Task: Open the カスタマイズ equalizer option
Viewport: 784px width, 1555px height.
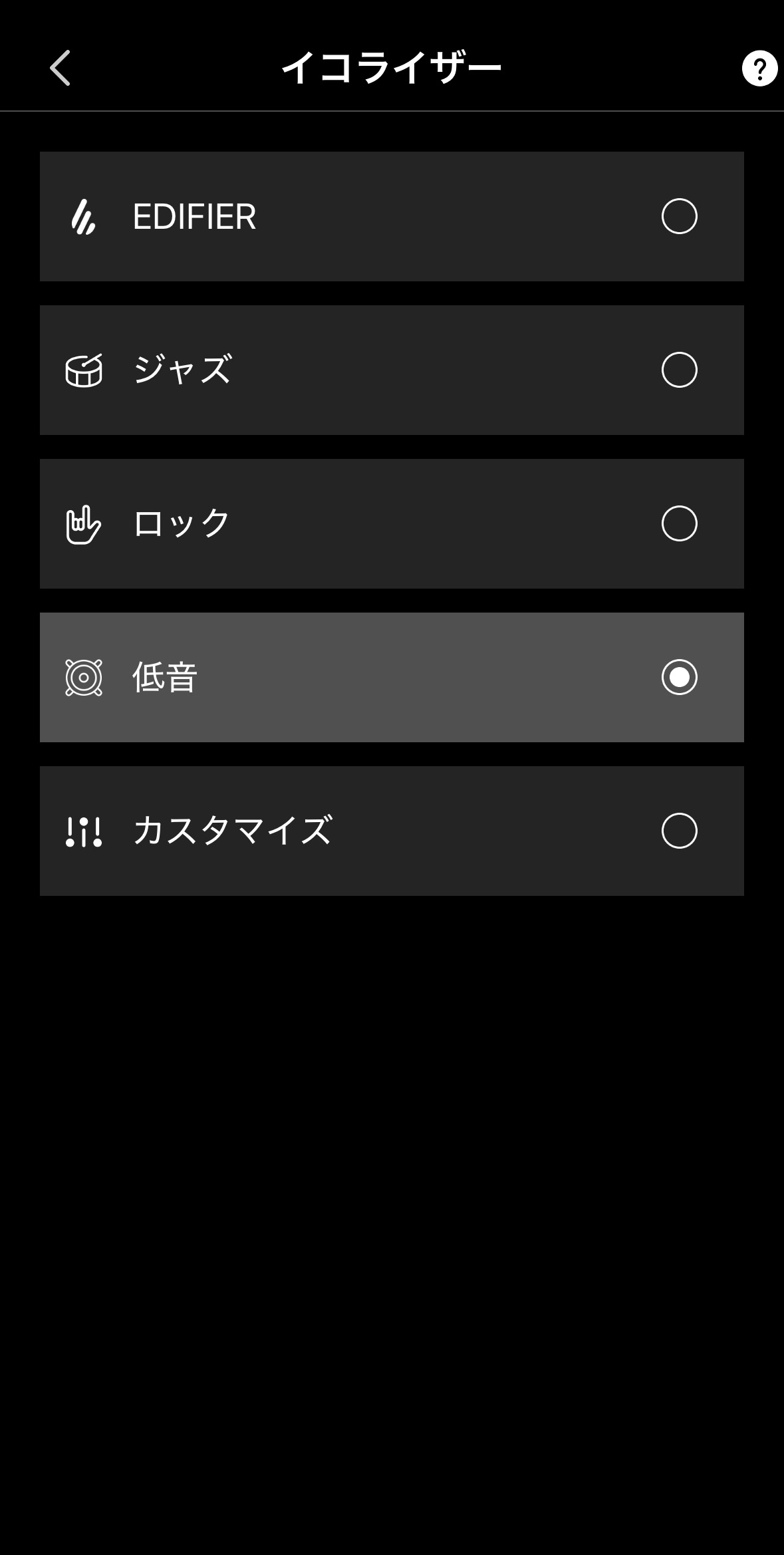Action: (x=392, y=831)
